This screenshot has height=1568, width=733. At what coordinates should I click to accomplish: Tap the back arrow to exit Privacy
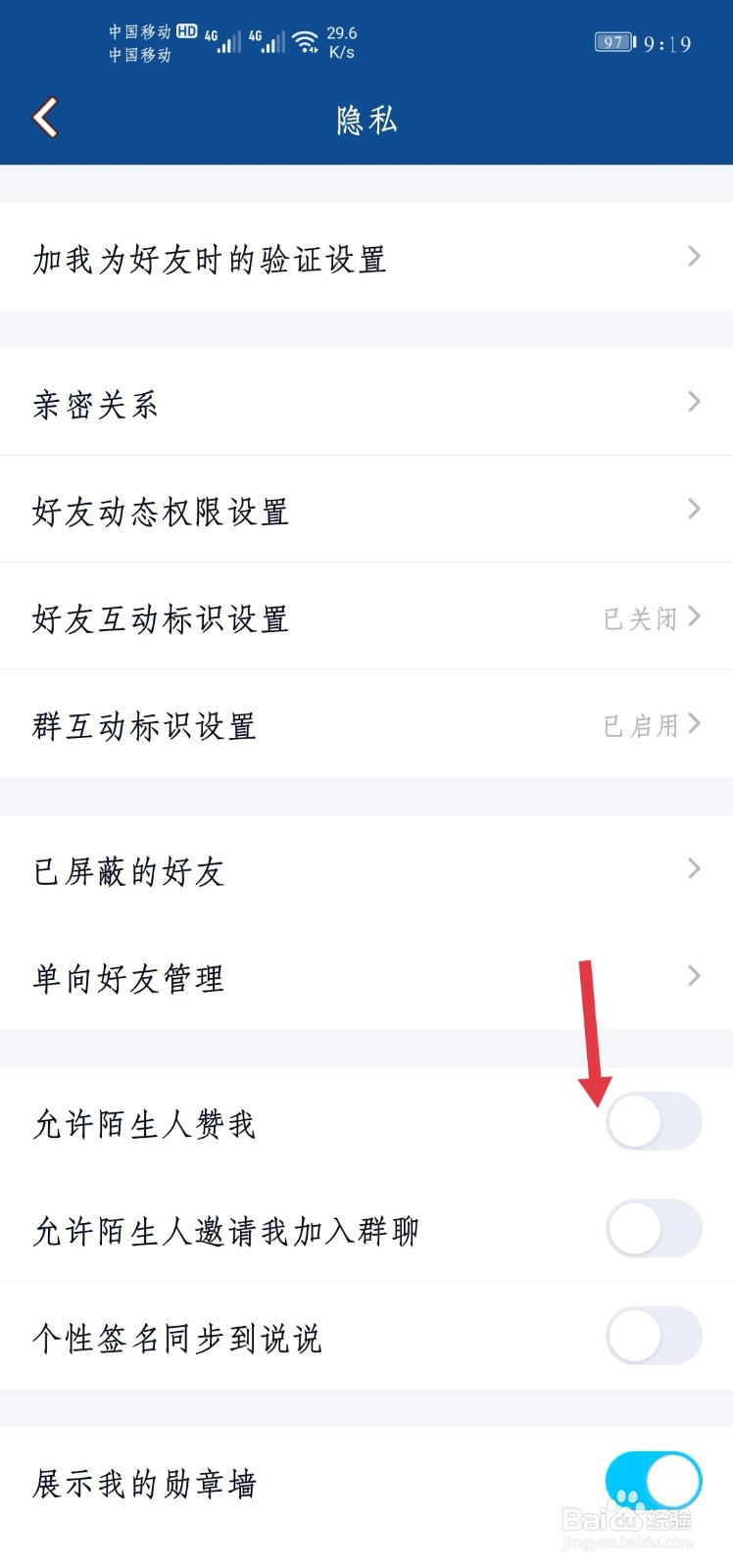(x=44, y=117)
